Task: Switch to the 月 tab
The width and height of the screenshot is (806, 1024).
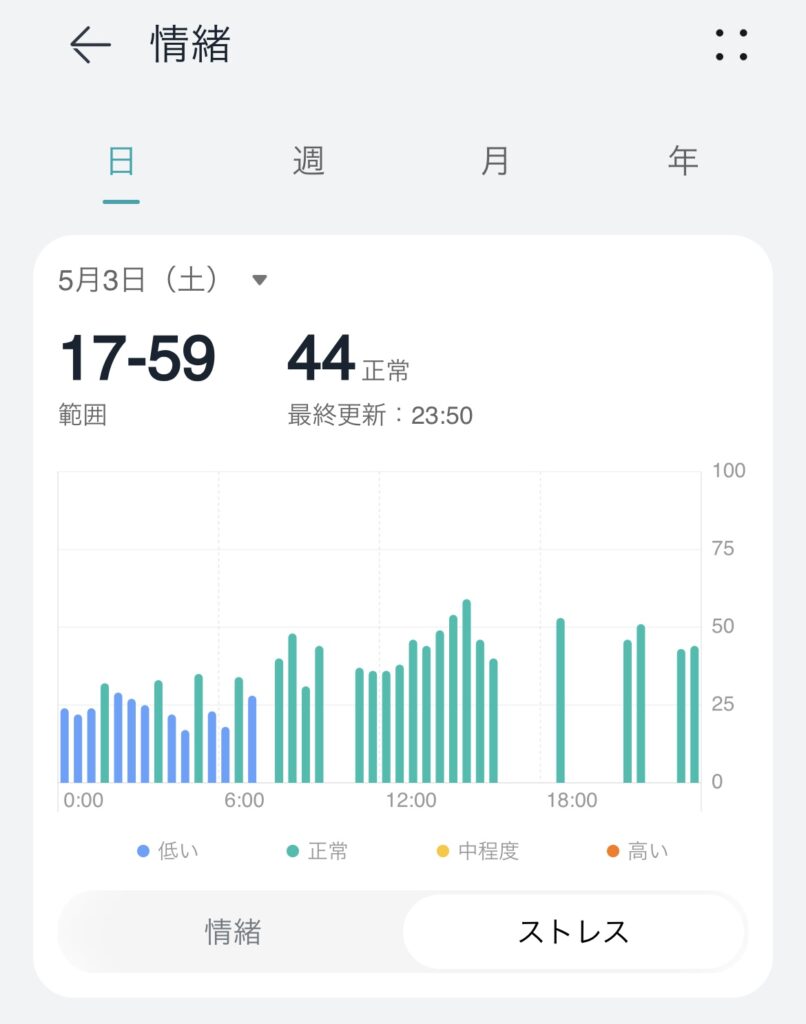Action: pyautogui.click(x=495, y=161)
